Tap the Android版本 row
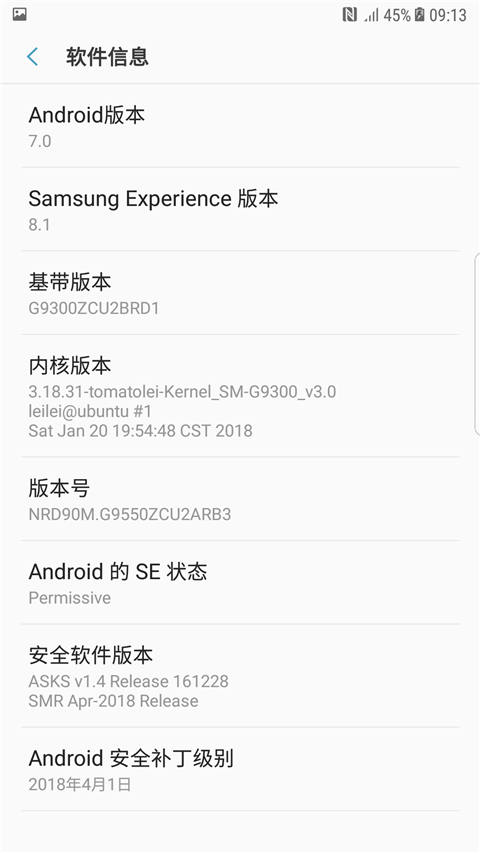This screenshot has height=853, width=480. click(240, 126)
